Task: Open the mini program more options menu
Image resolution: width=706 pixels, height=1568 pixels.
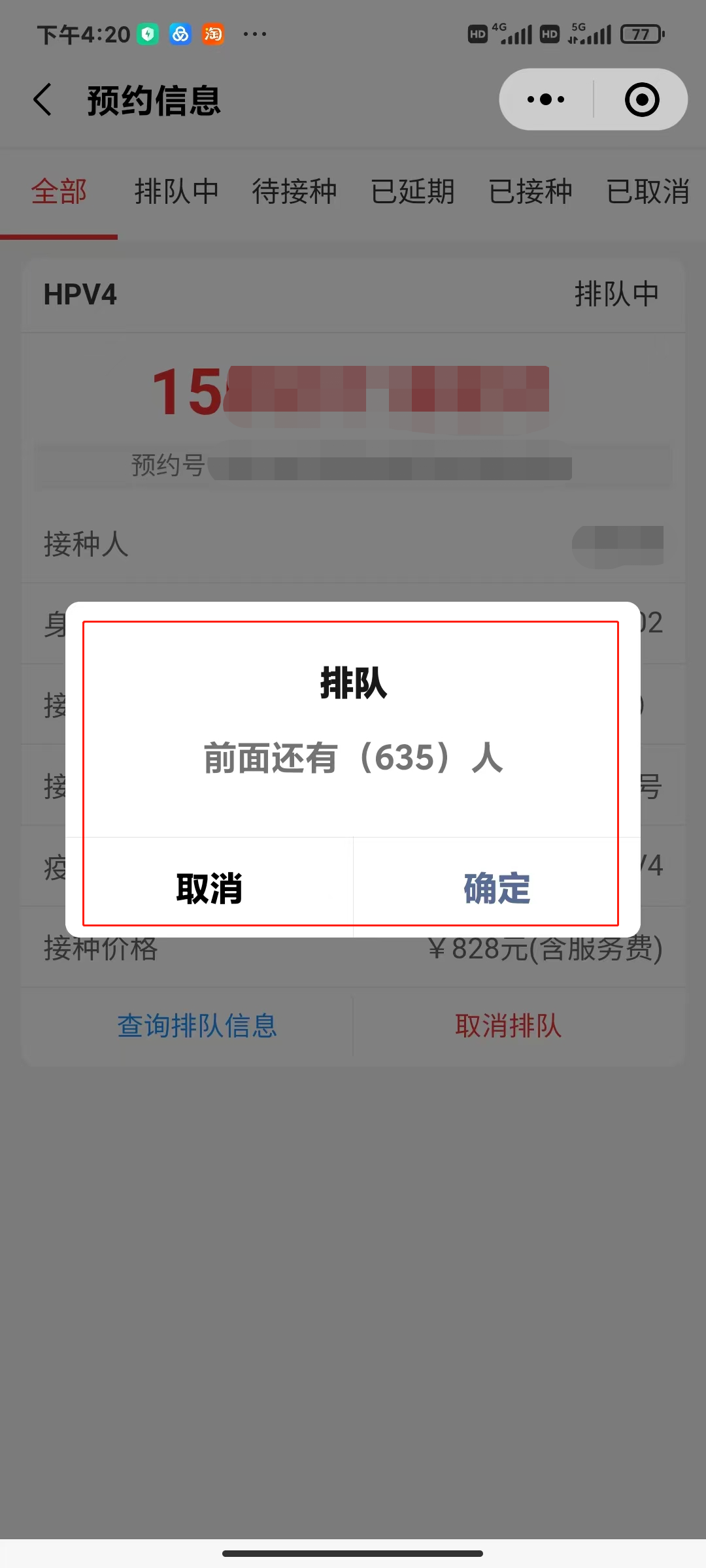Action: pos(546,100)
